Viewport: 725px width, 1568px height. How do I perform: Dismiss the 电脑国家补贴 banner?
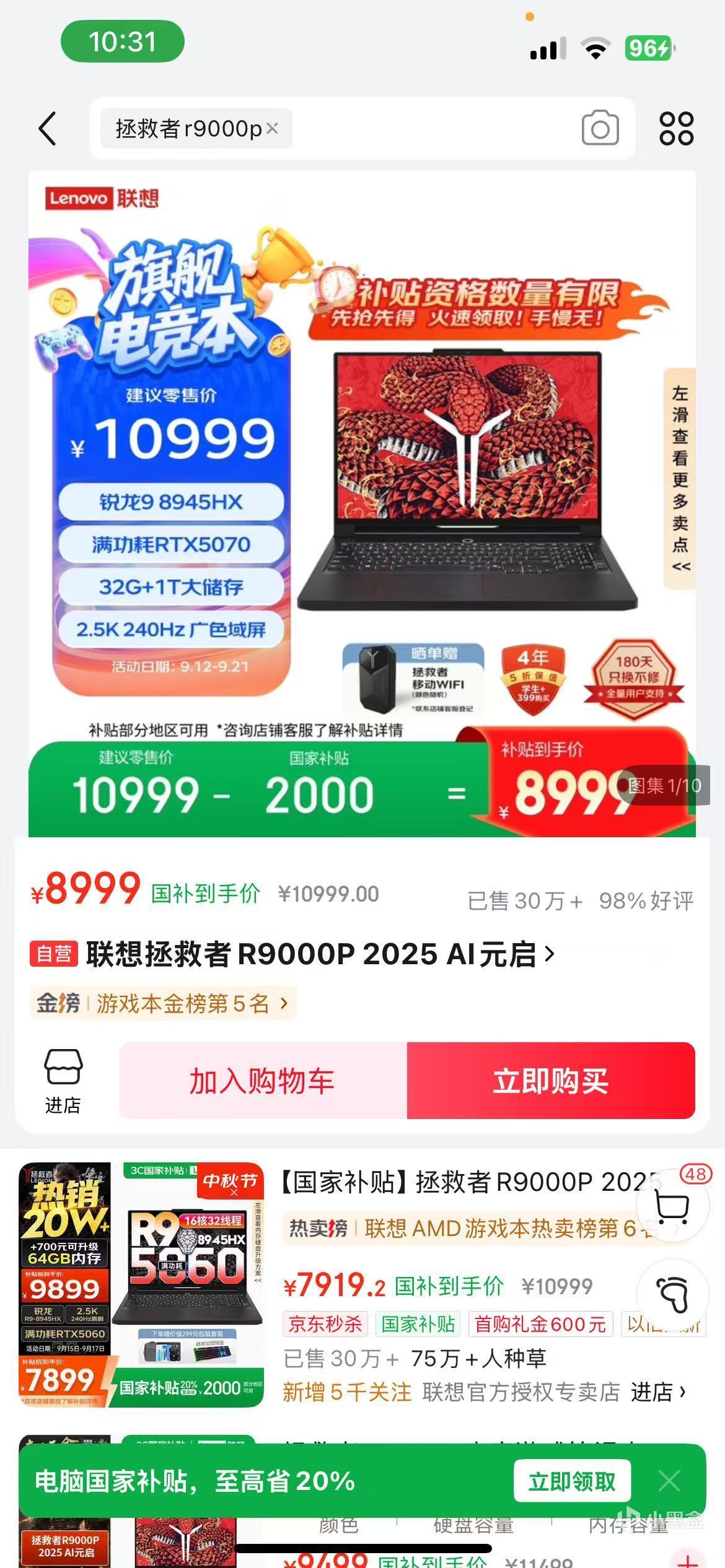(x=670, y=1481)
